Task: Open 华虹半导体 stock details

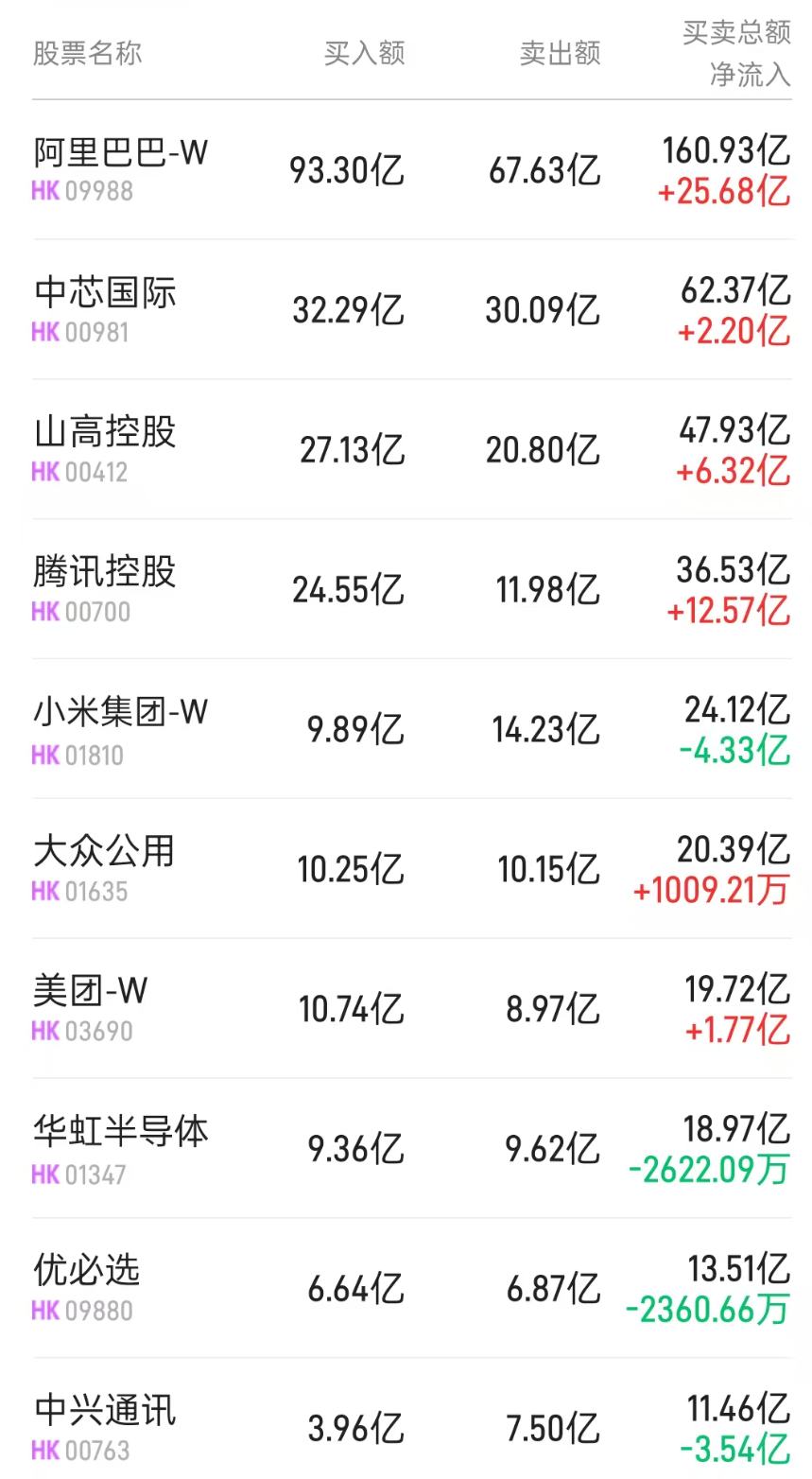Action: pos(118,1129)
